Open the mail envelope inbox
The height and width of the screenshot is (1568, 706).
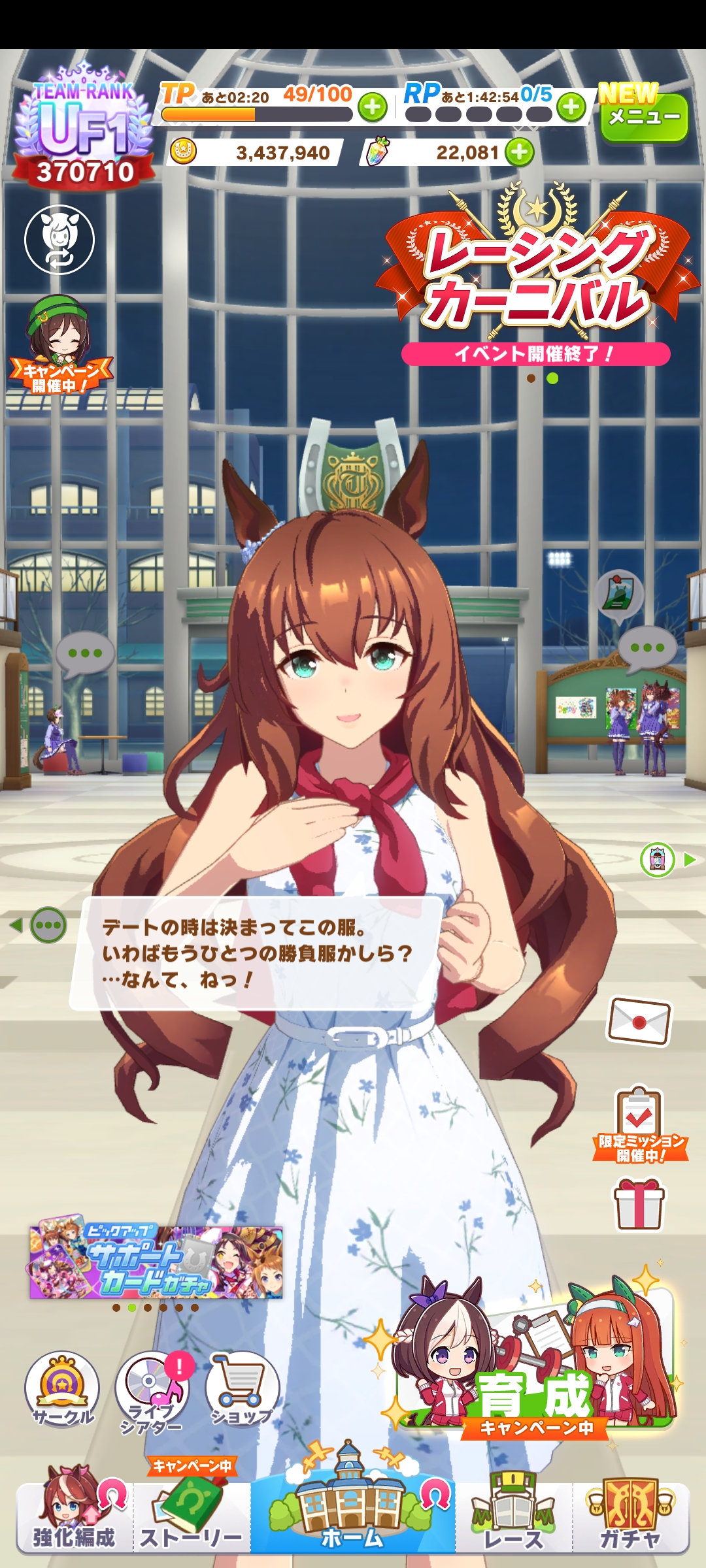(639, 1021)
